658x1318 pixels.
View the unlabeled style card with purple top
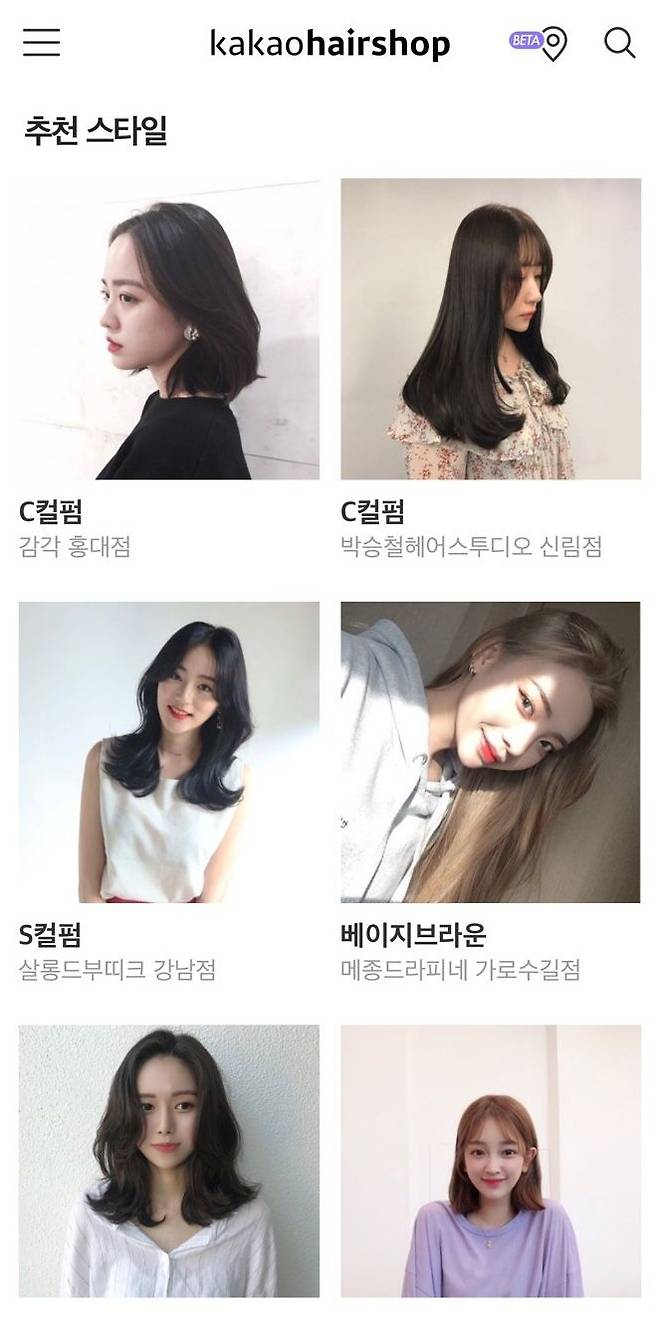[x=490, y=1161]
